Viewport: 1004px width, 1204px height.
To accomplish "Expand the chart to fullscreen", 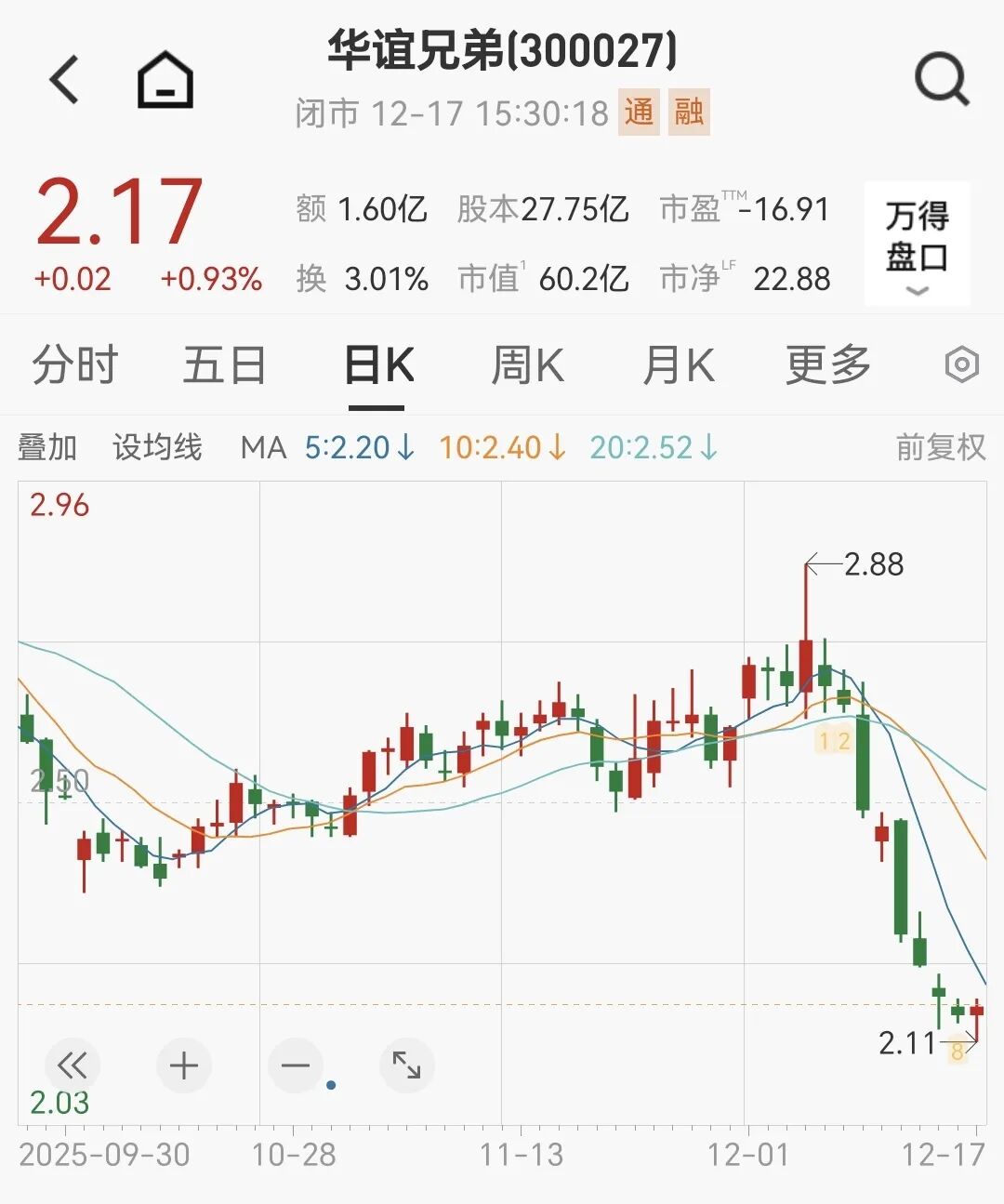I will (407, 1065).
